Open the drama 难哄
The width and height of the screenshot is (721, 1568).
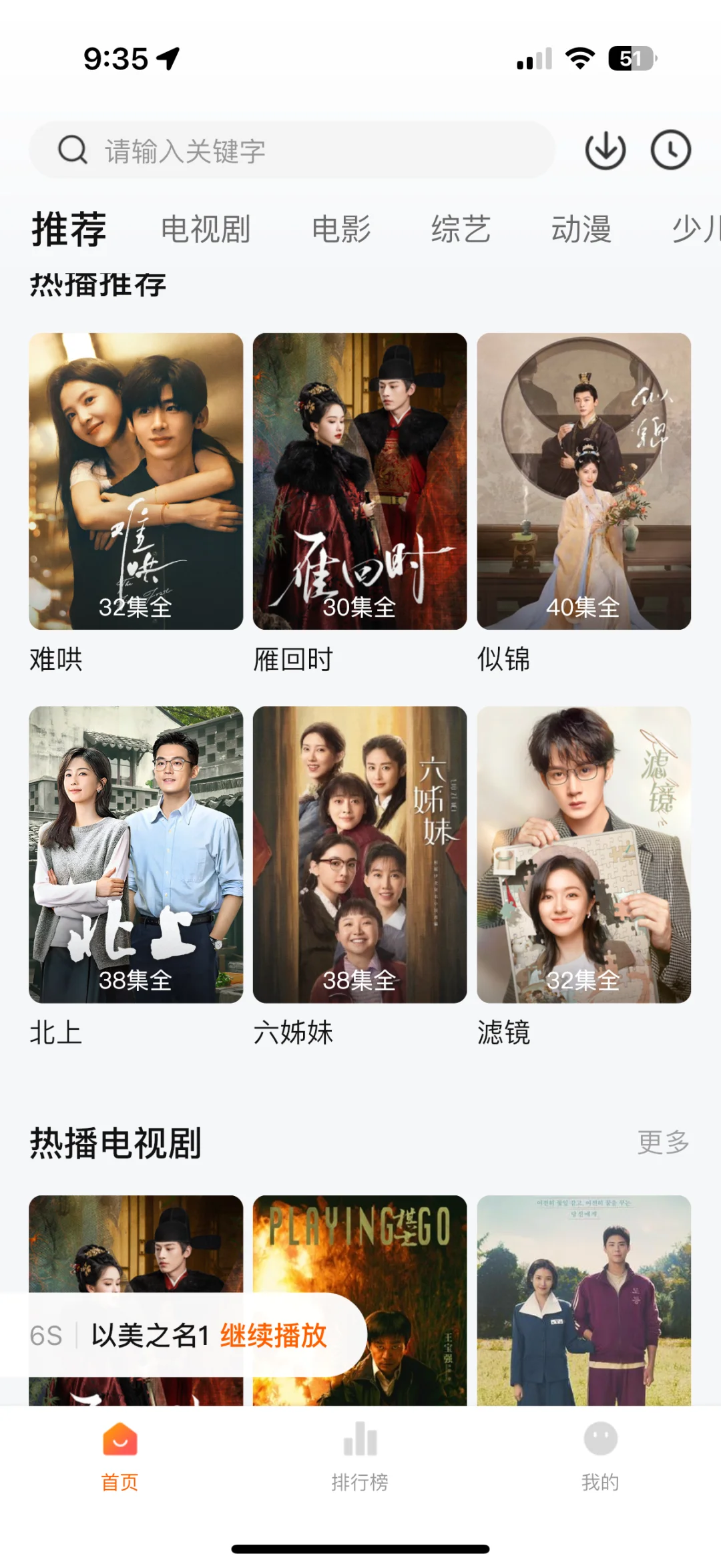coord(136,481)
